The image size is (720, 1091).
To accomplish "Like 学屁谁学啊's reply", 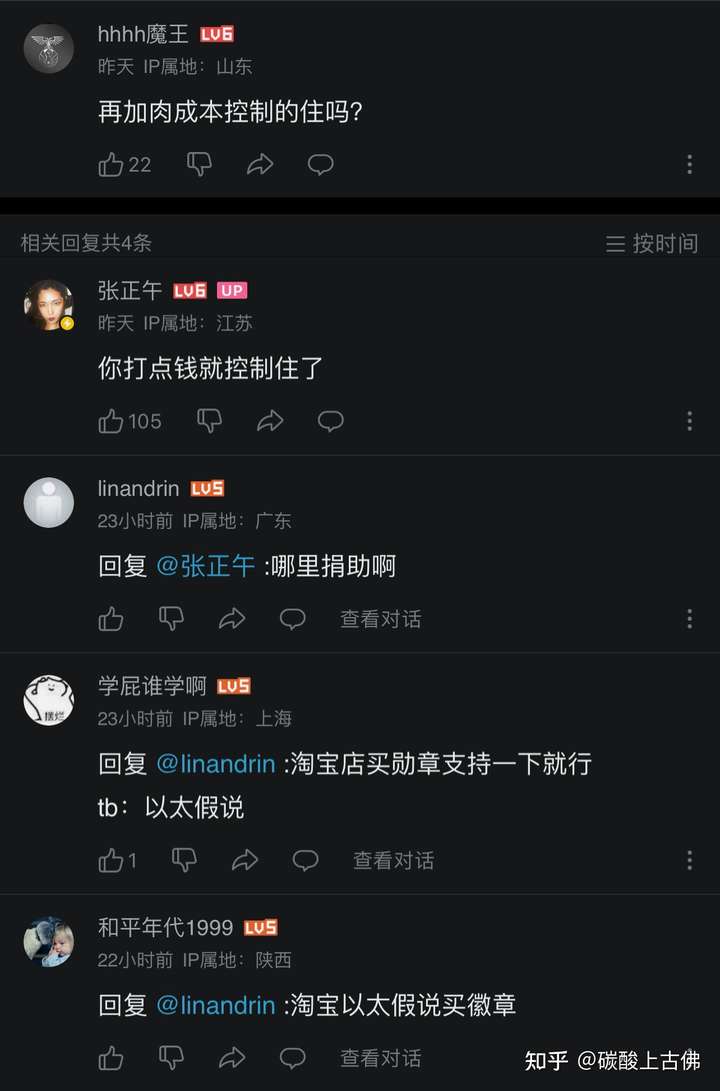I will coord(111,860).
